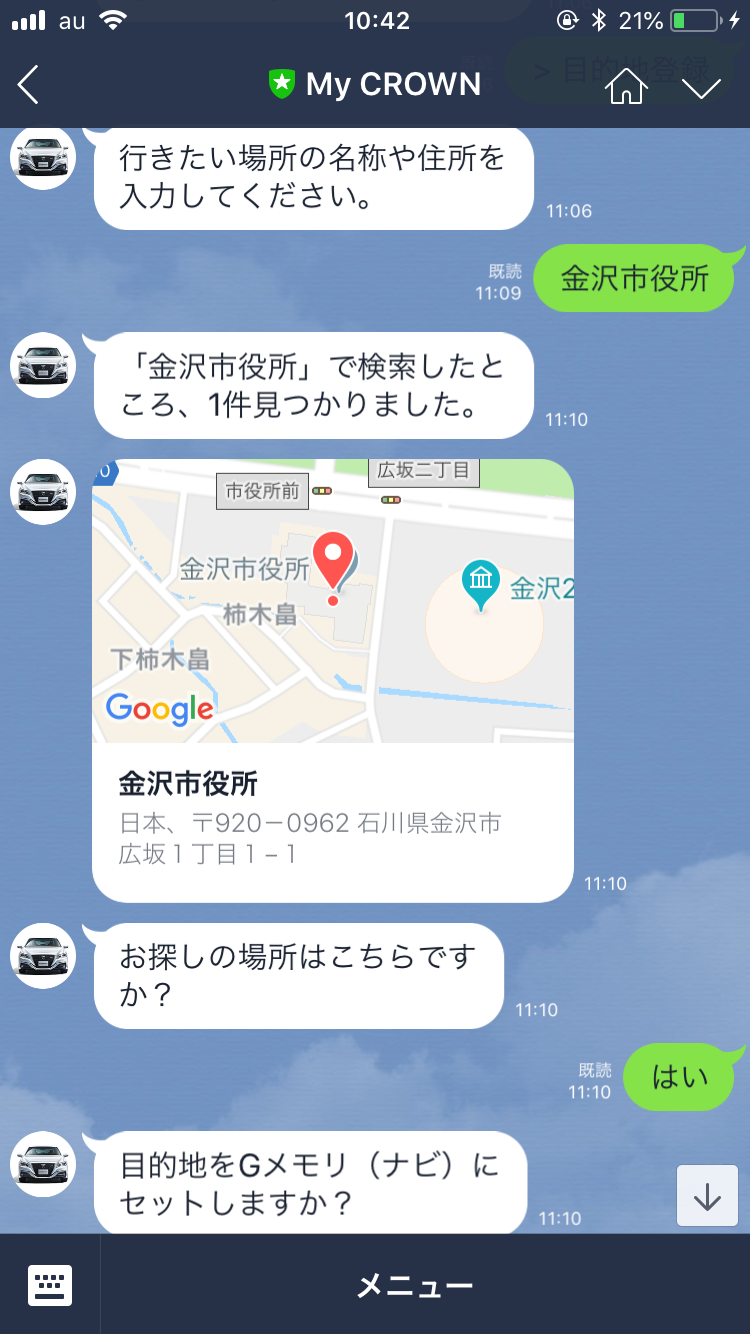The width and height of the screenshot is (750, 1334).
Task: Open the 金沢市役所 map location card
Action: (333, 680)
